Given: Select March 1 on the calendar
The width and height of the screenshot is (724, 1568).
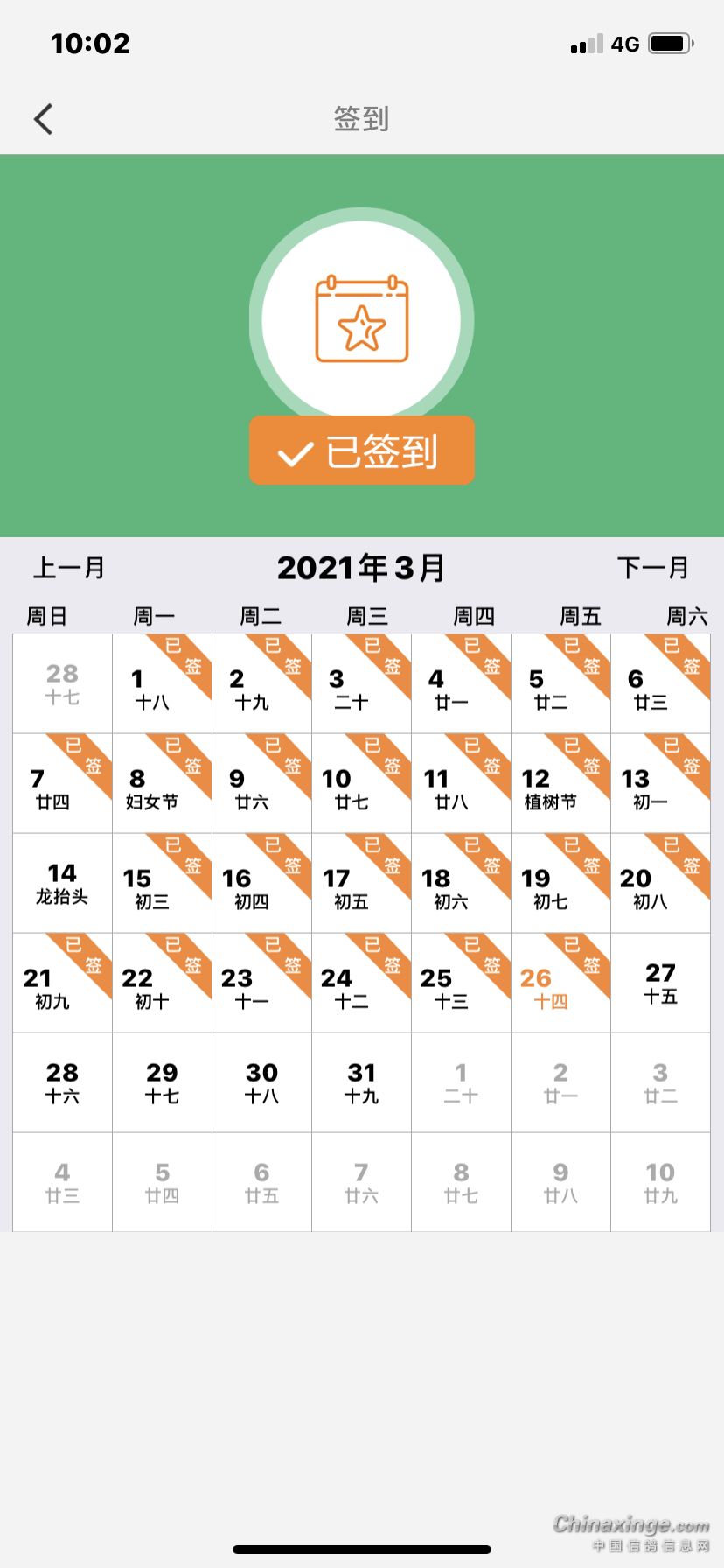Looking at the screenshot, I should coord(162,683).
